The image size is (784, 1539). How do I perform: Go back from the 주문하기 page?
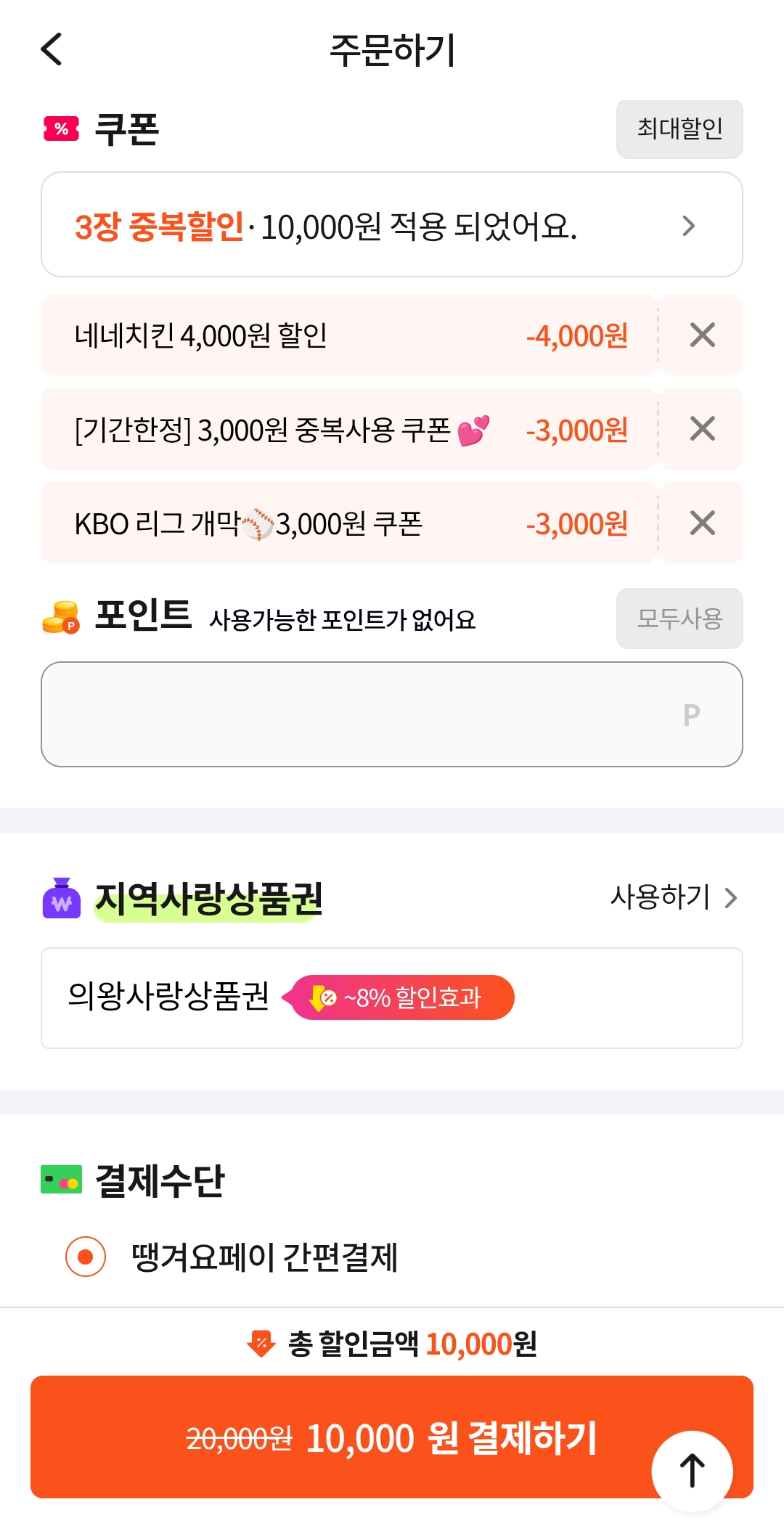[x=52, y=49]
